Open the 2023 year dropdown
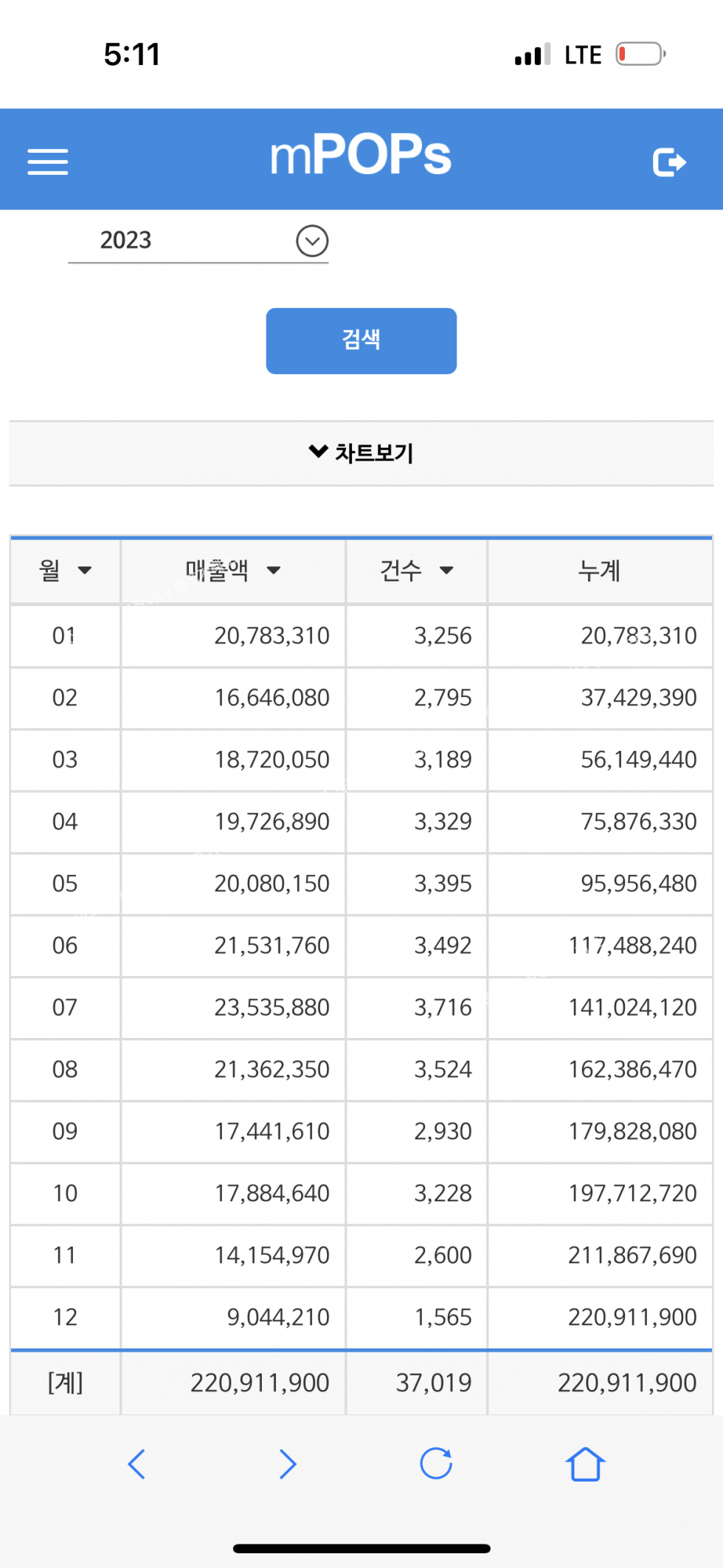Screen dimensions: 723x1568 point(198,241)
